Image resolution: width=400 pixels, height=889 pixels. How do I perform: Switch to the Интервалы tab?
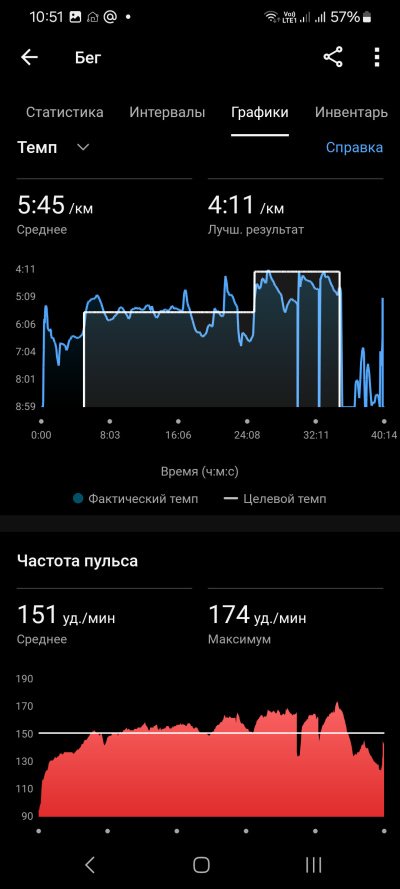[167, 112]
